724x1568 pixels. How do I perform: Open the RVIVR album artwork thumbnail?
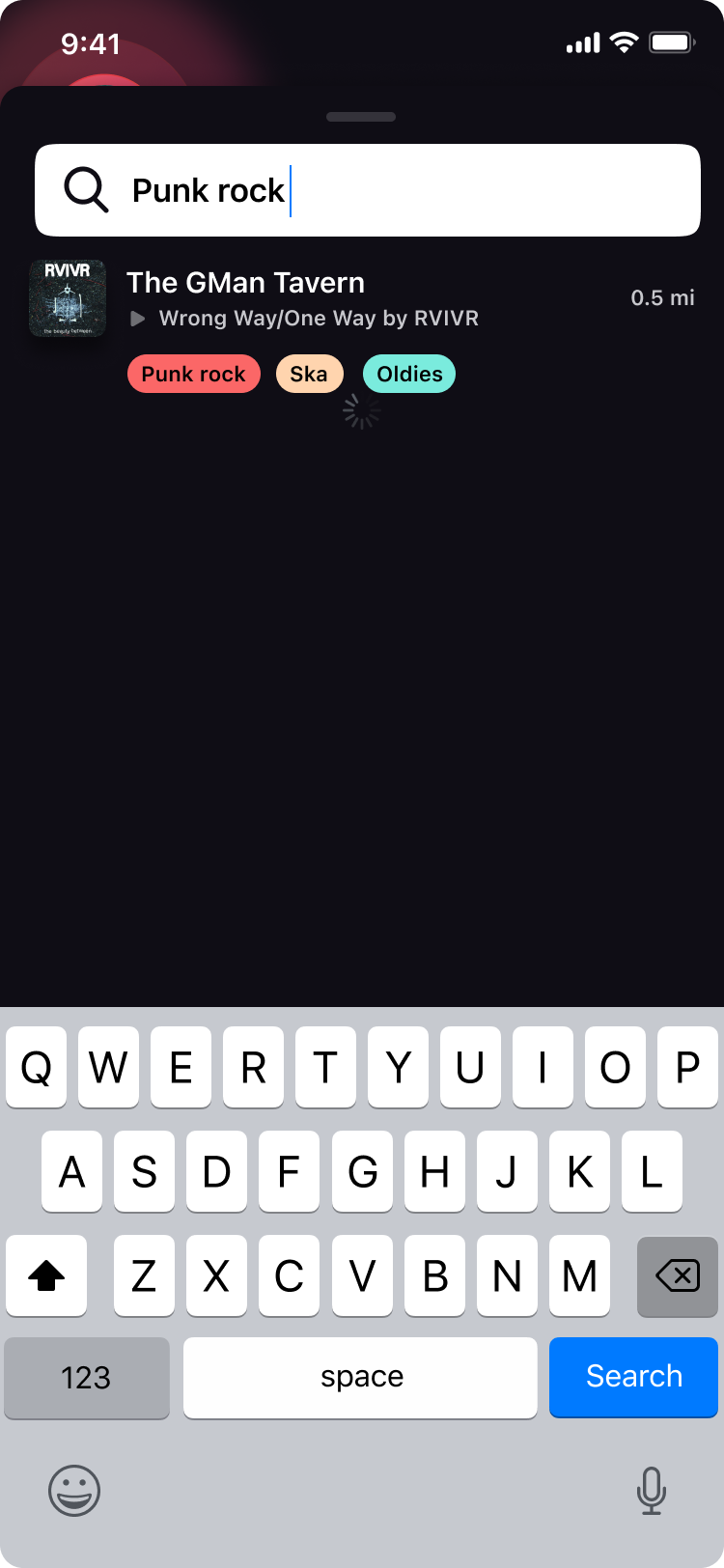tap(68, 298)
